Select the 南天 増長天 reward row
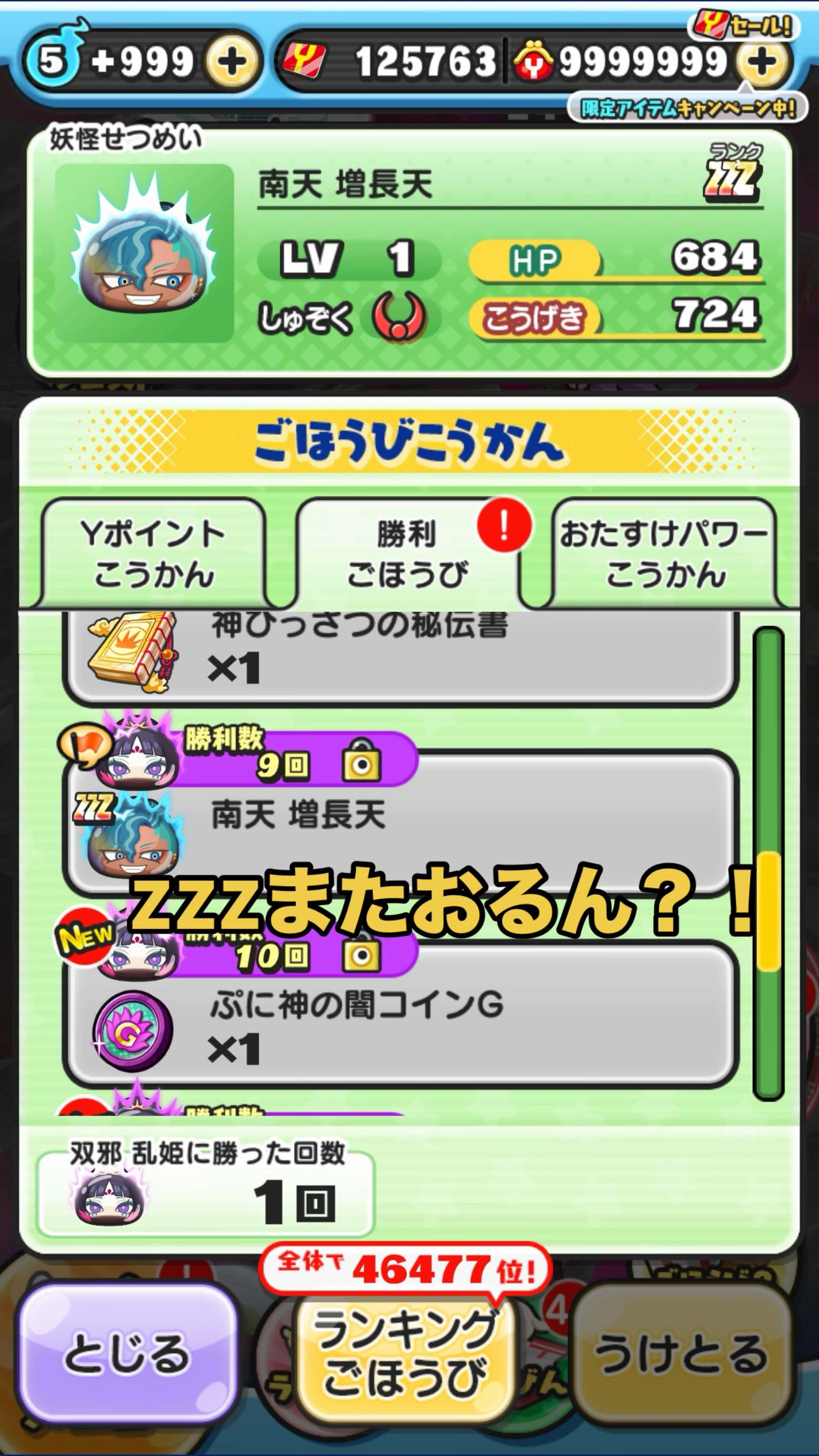Screen dimensions: 819x1456 (400, 823)
